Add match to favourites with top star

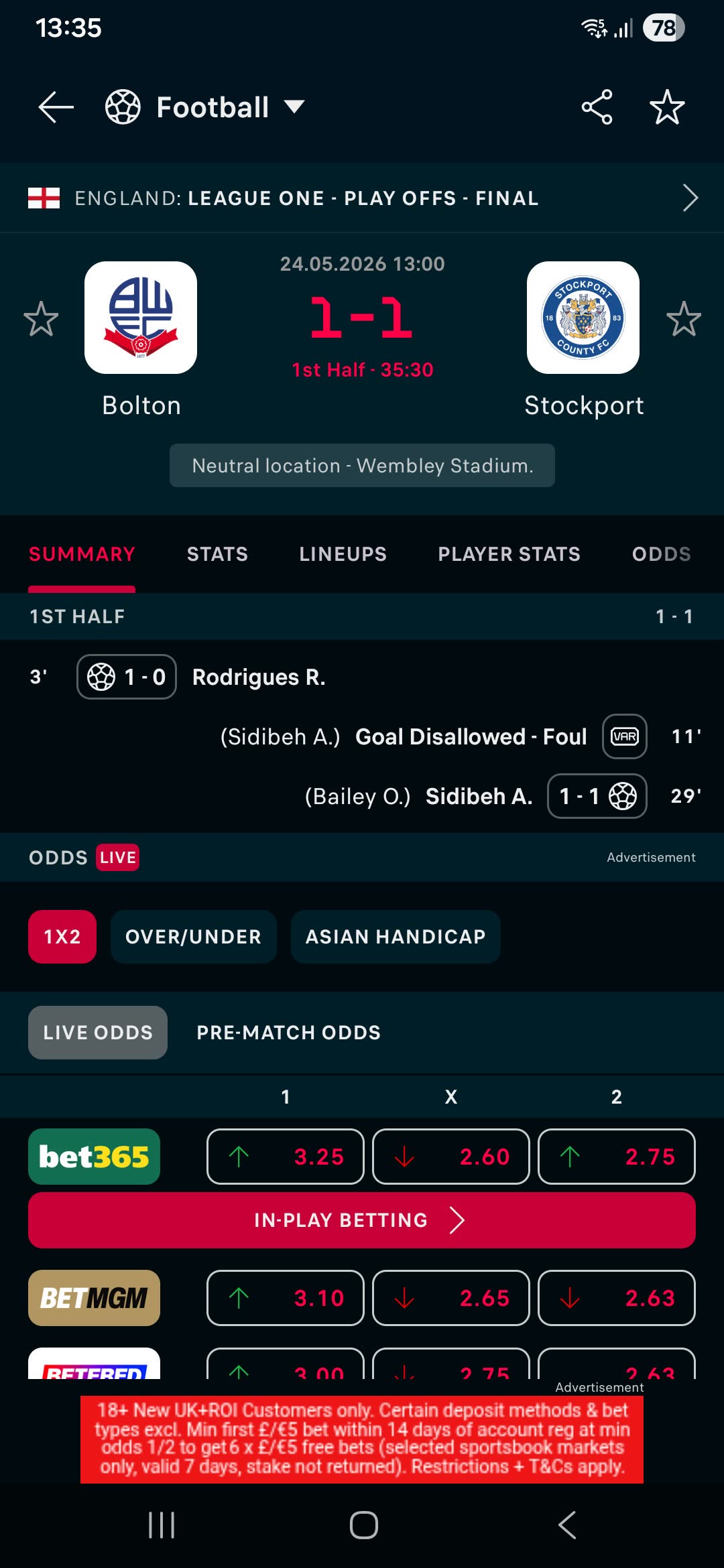[x=667, y=107]
